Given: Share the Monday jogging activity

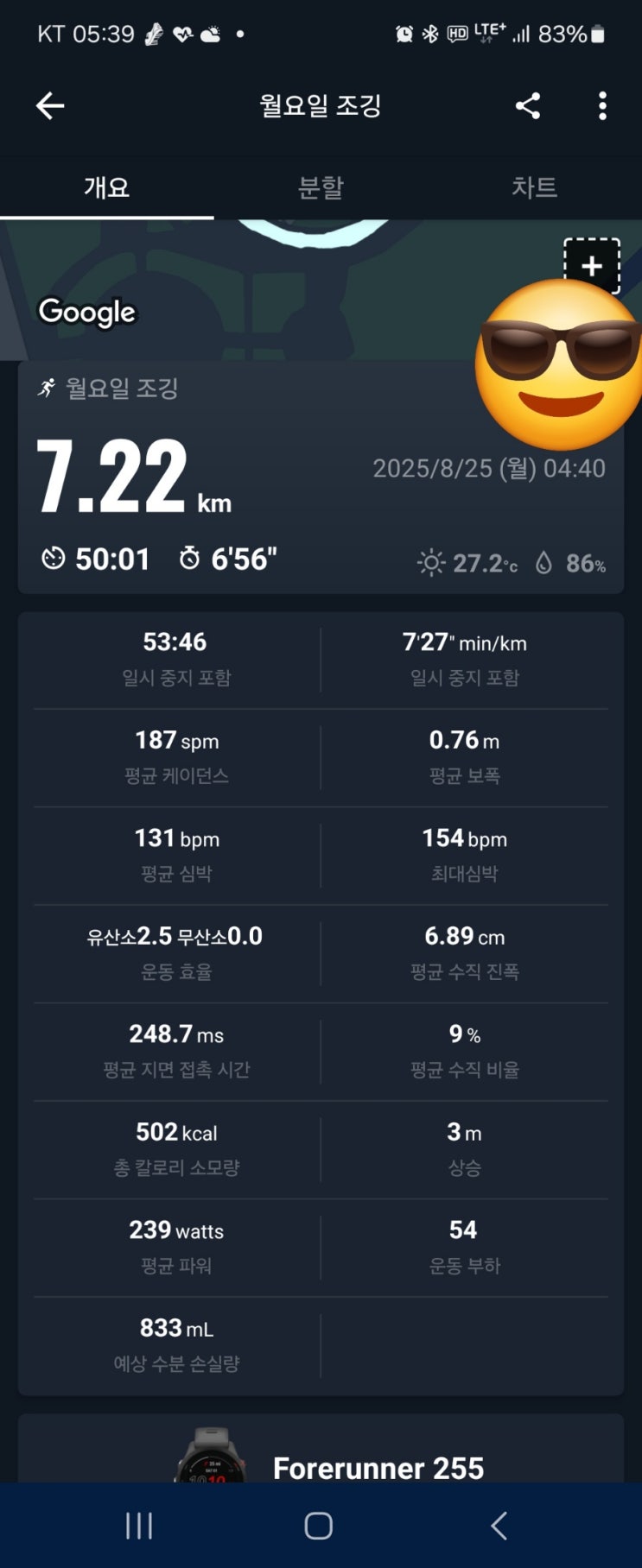Looking at the screenshot, I should click(x=528, y=106).
